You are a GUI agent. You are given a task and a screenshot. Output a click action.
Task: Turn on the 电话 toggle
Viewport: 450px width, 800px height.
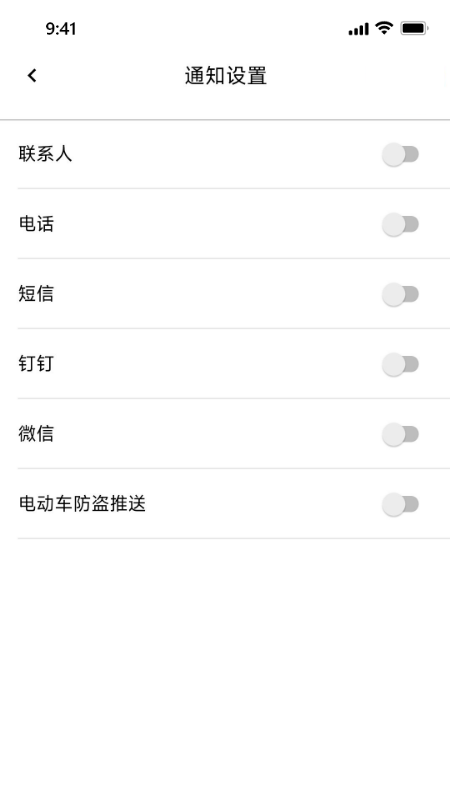click(x=401, y=224)
